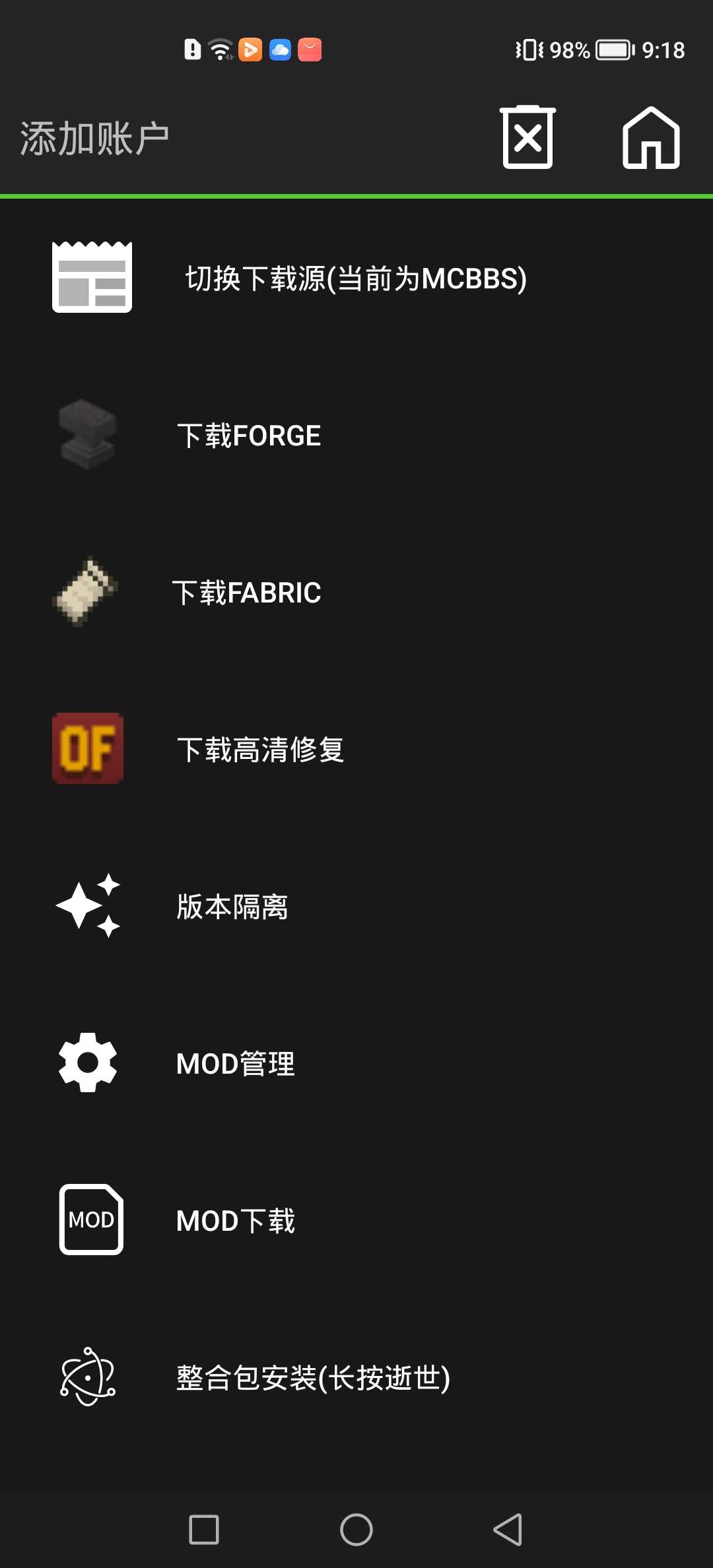Tap the delete icon in the top bar
The height and width of the screenshot is (1568, 713).
click(x=527, y=137)
